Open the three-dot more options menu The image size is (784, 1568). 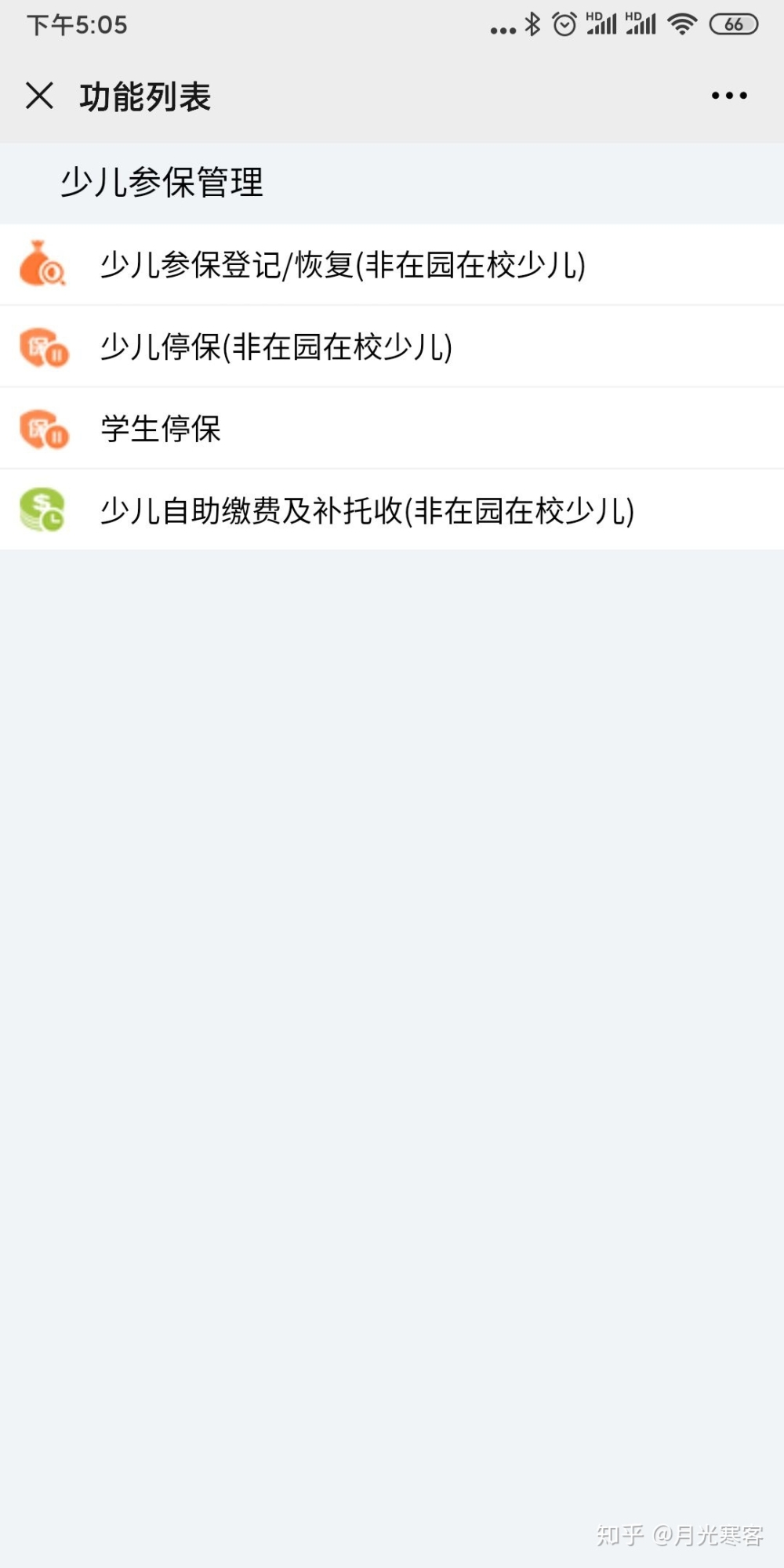[728, 96]
